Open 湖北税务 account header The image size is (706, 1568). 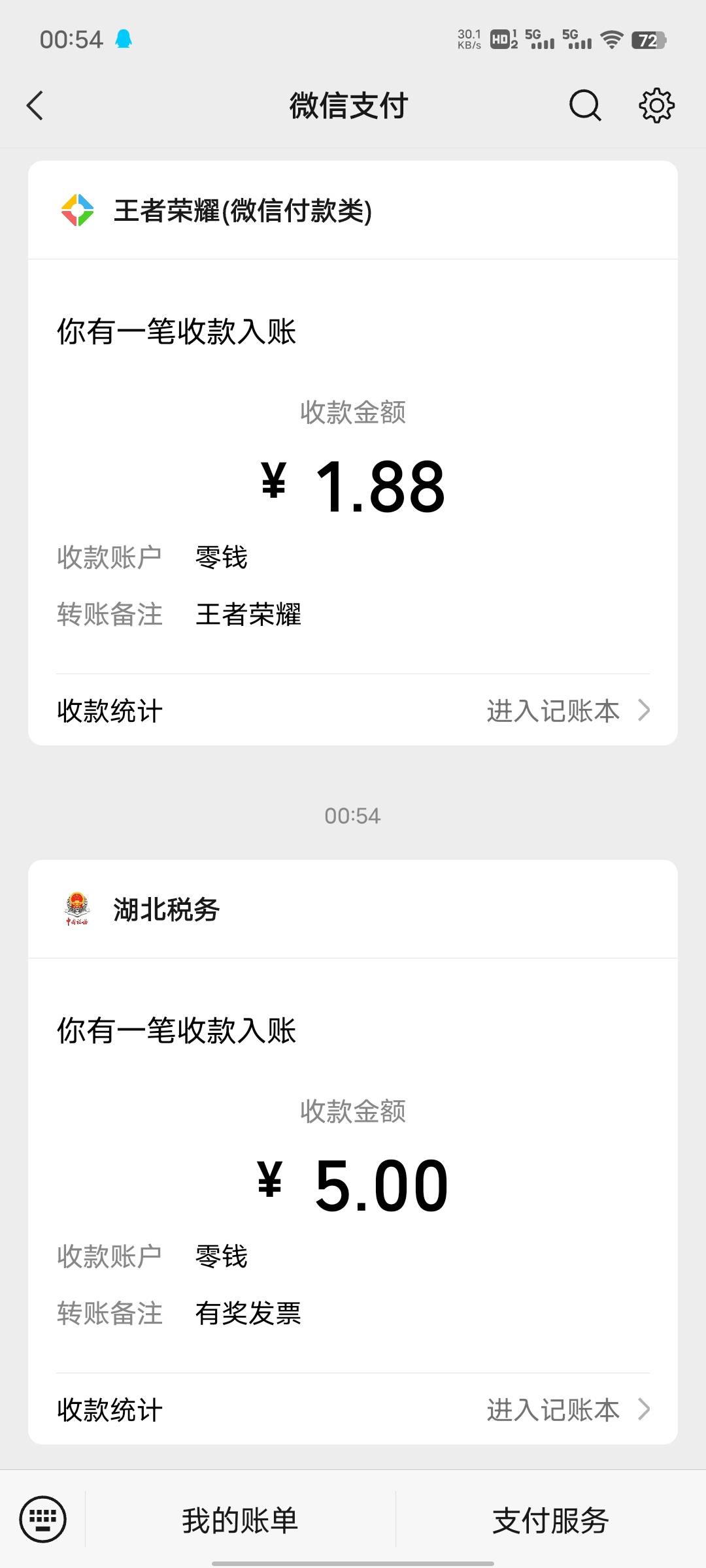tap(166, 909)
